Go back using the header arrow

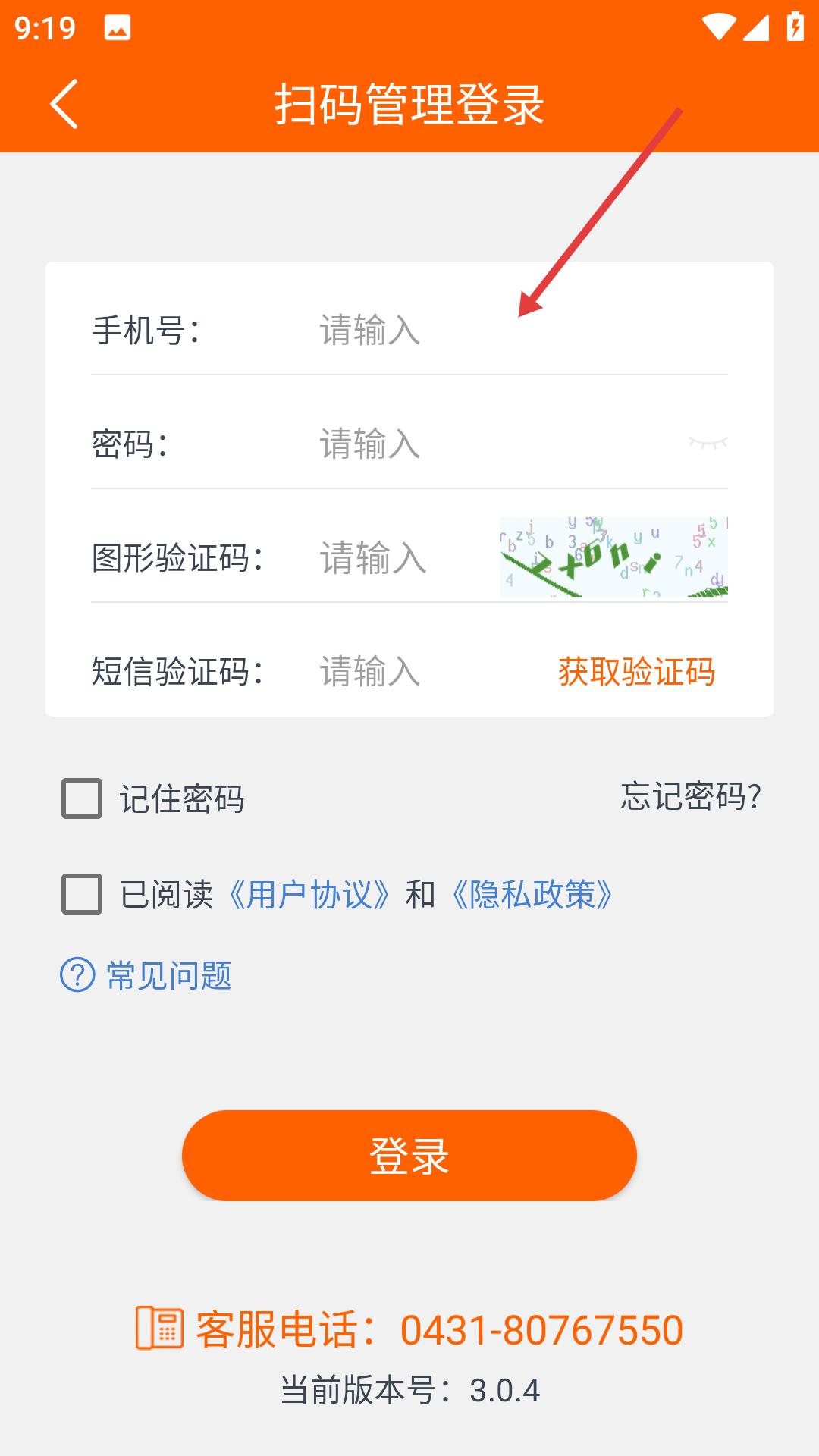64,104
